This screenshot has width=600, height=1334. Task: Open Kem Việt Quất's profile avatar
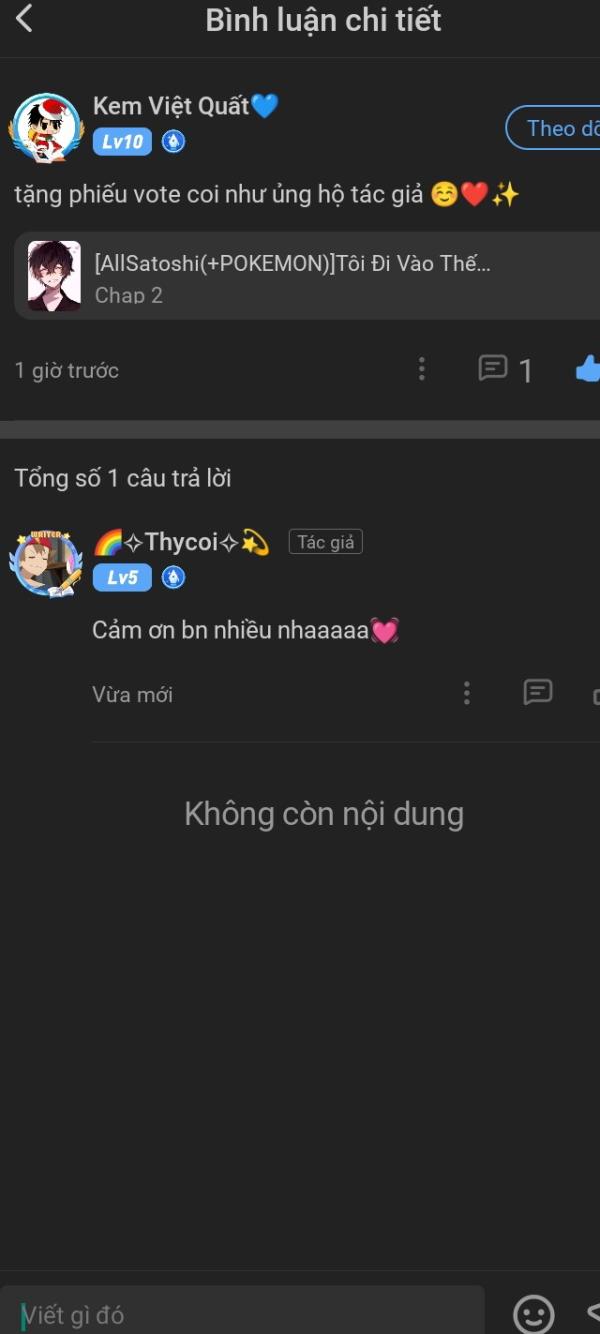(x=46, y=128)
